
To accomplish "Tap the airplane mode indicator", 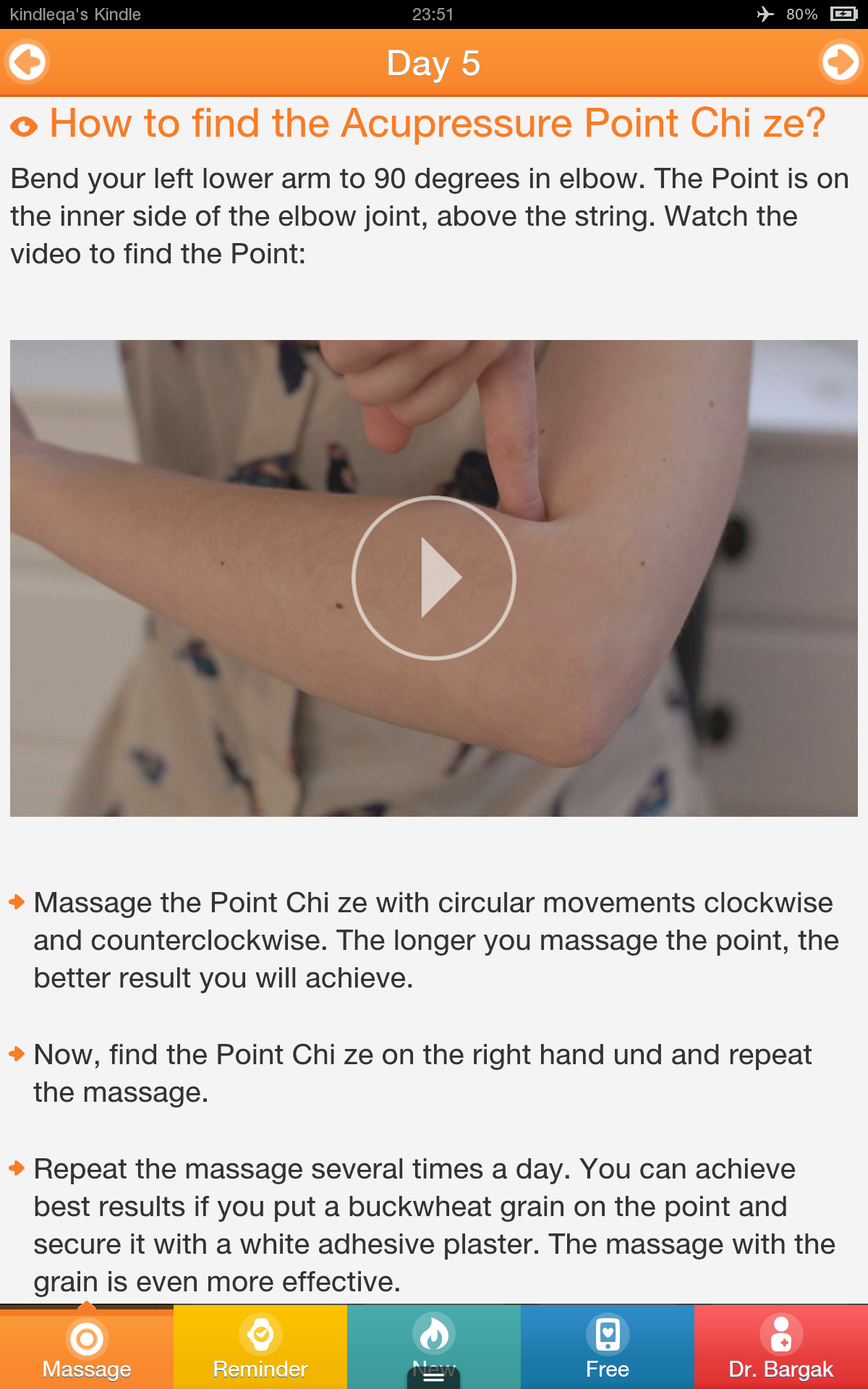I will tap(765, 13).
